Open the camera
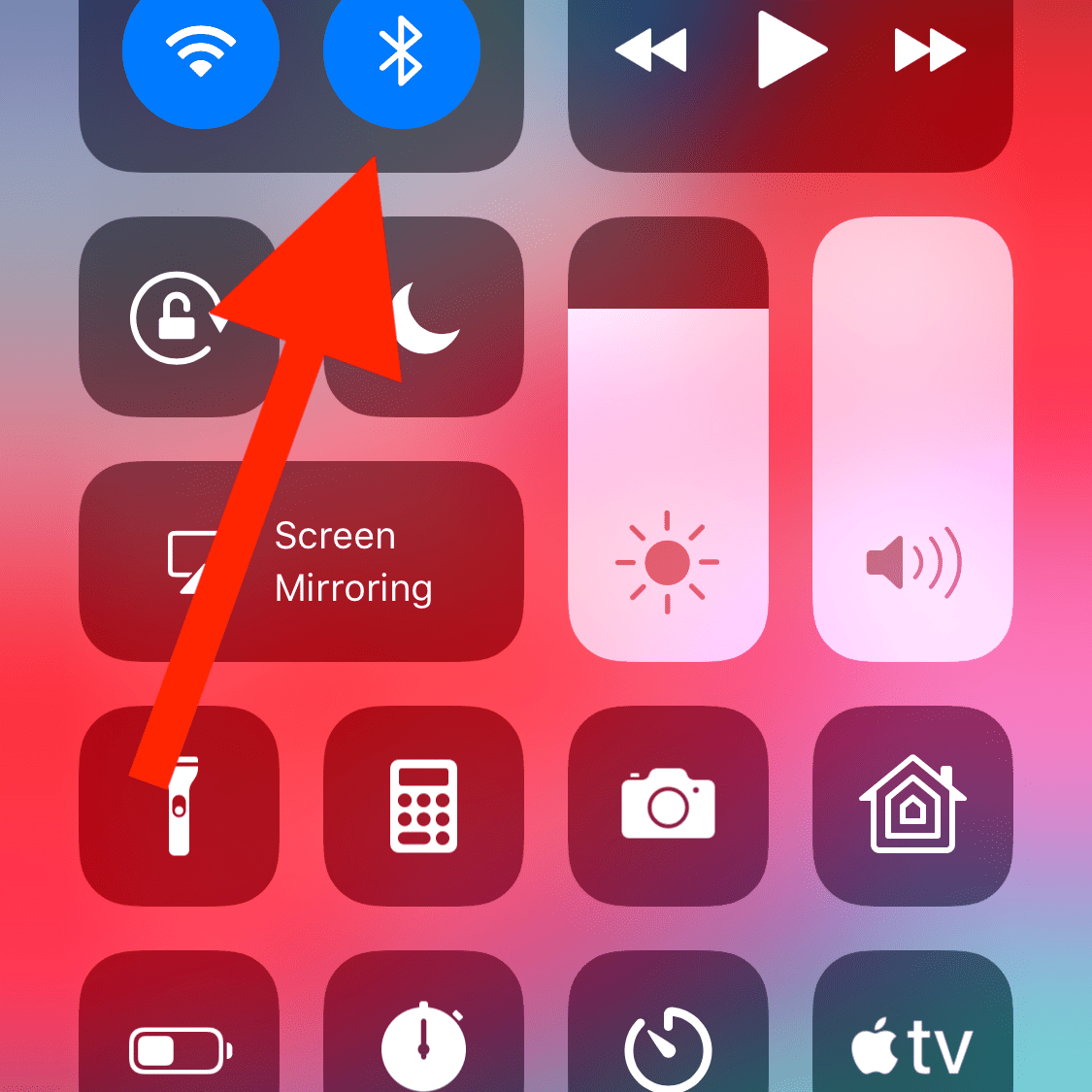The width and height of the screenshot is (1092, 1092). [x=668, y=806]
